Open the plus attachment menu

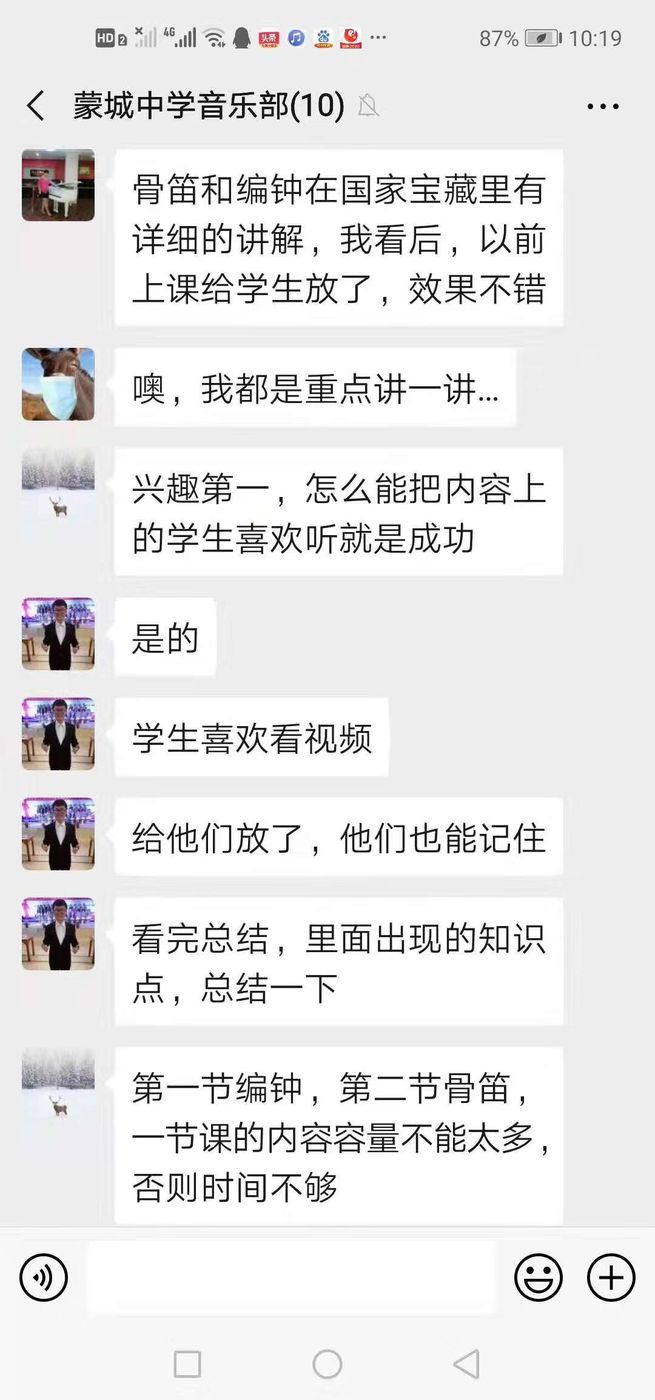pos(611,1277)
